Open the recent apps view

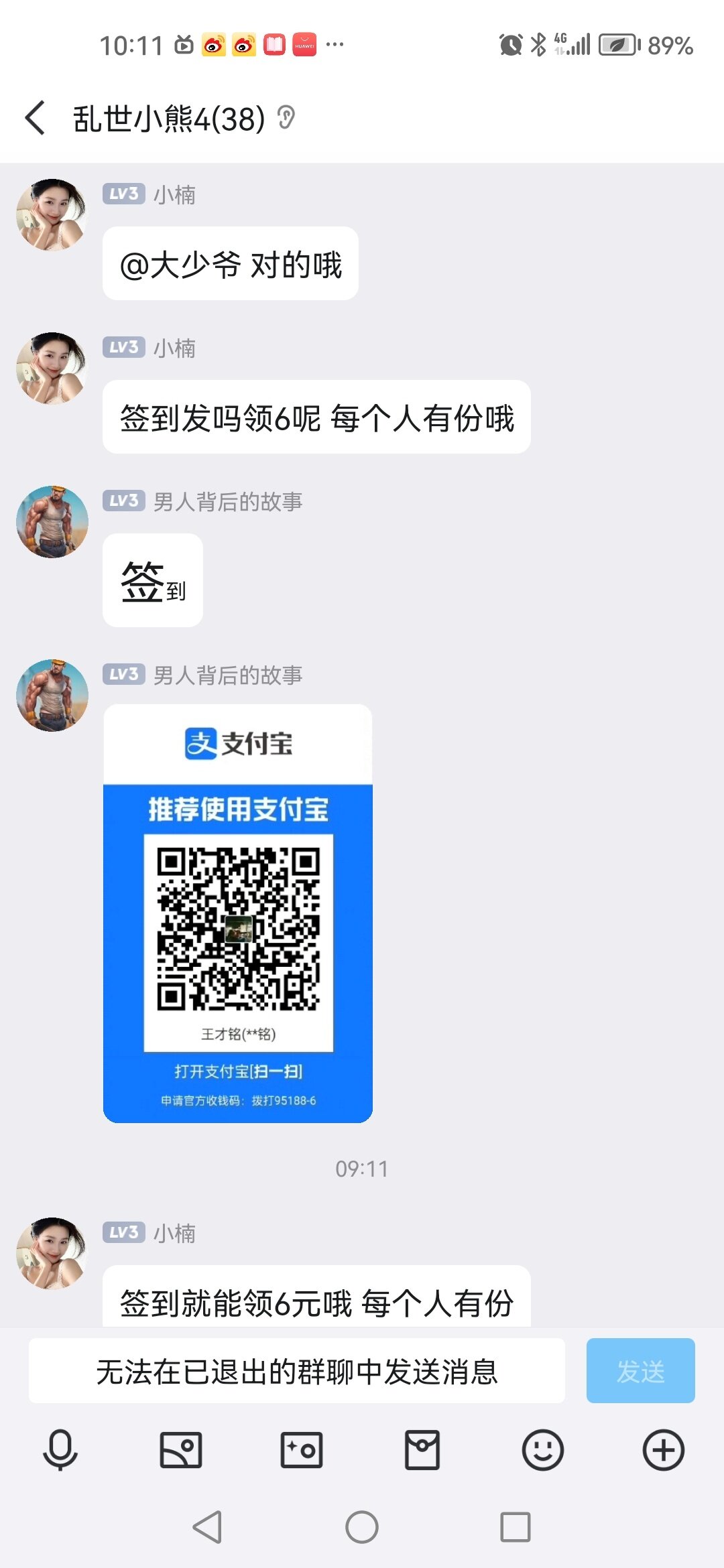(516, 1527)
